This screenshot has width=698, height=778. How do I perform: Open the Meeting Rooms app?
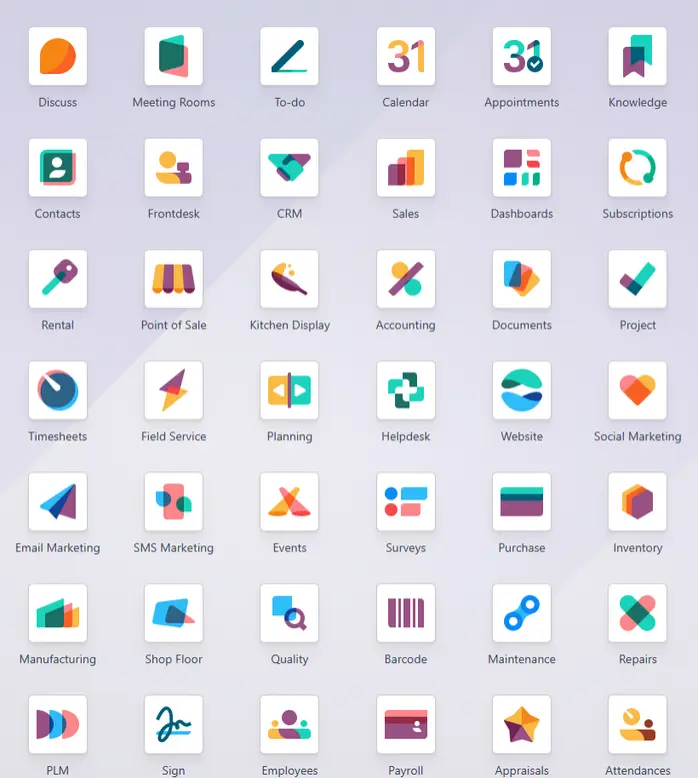(x=174, y=56)
